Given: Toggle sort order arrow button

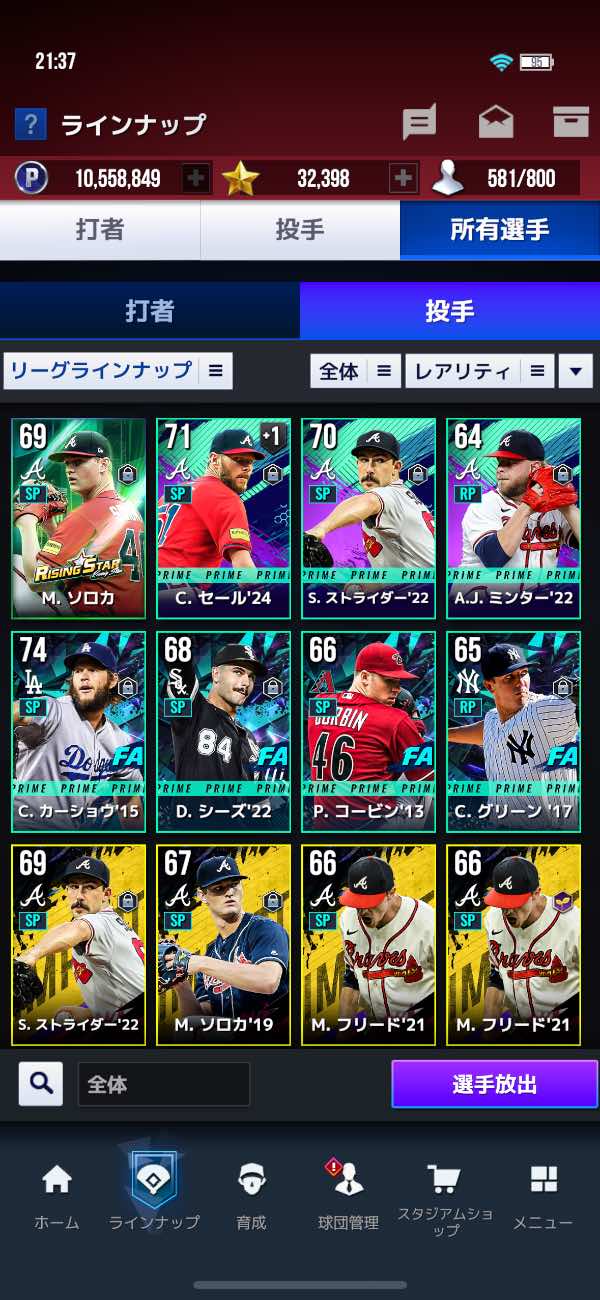Looking at the screenshot, I should 575,372.
